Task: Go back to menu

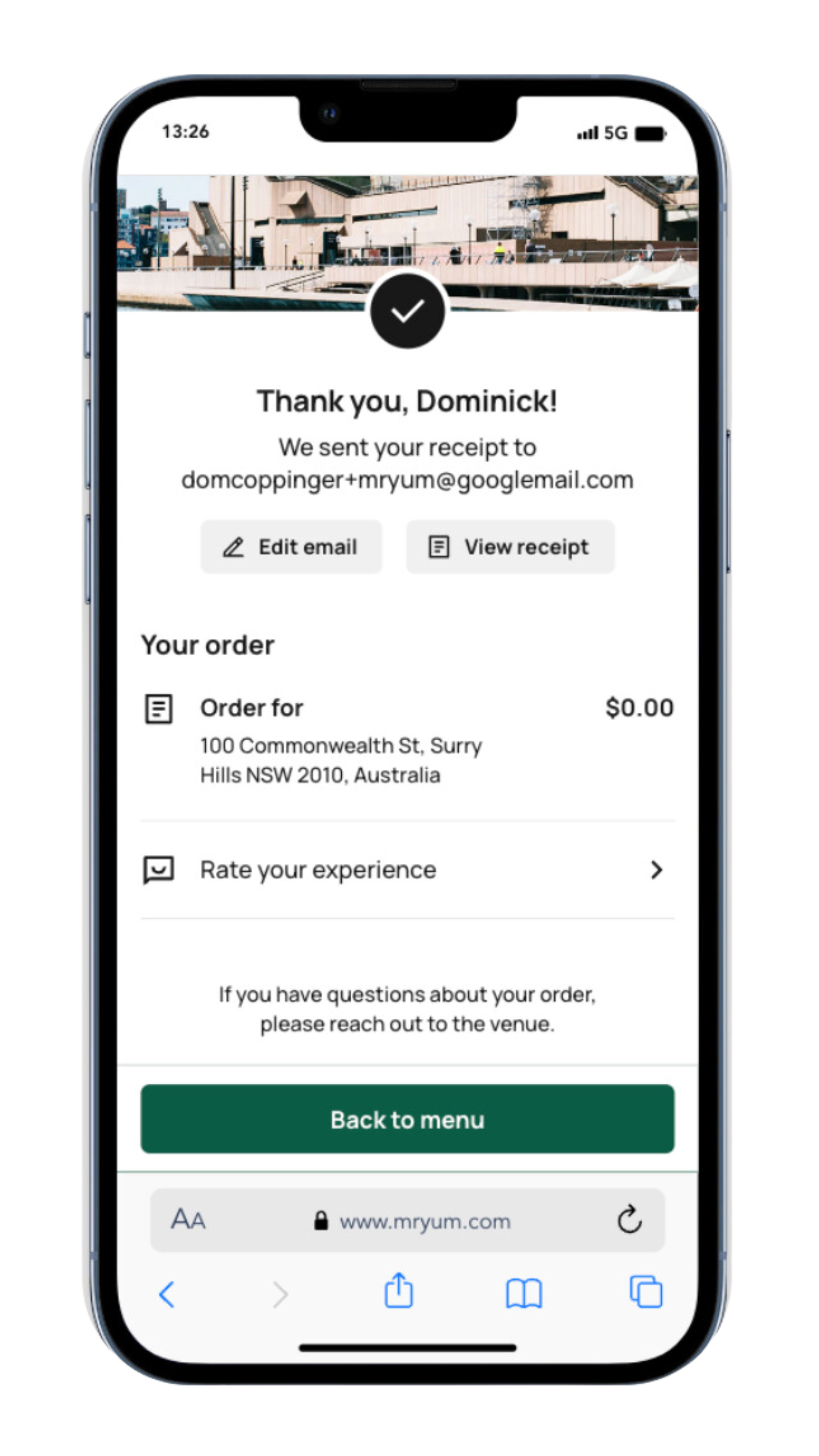Action: click(x=407, y=1120)
